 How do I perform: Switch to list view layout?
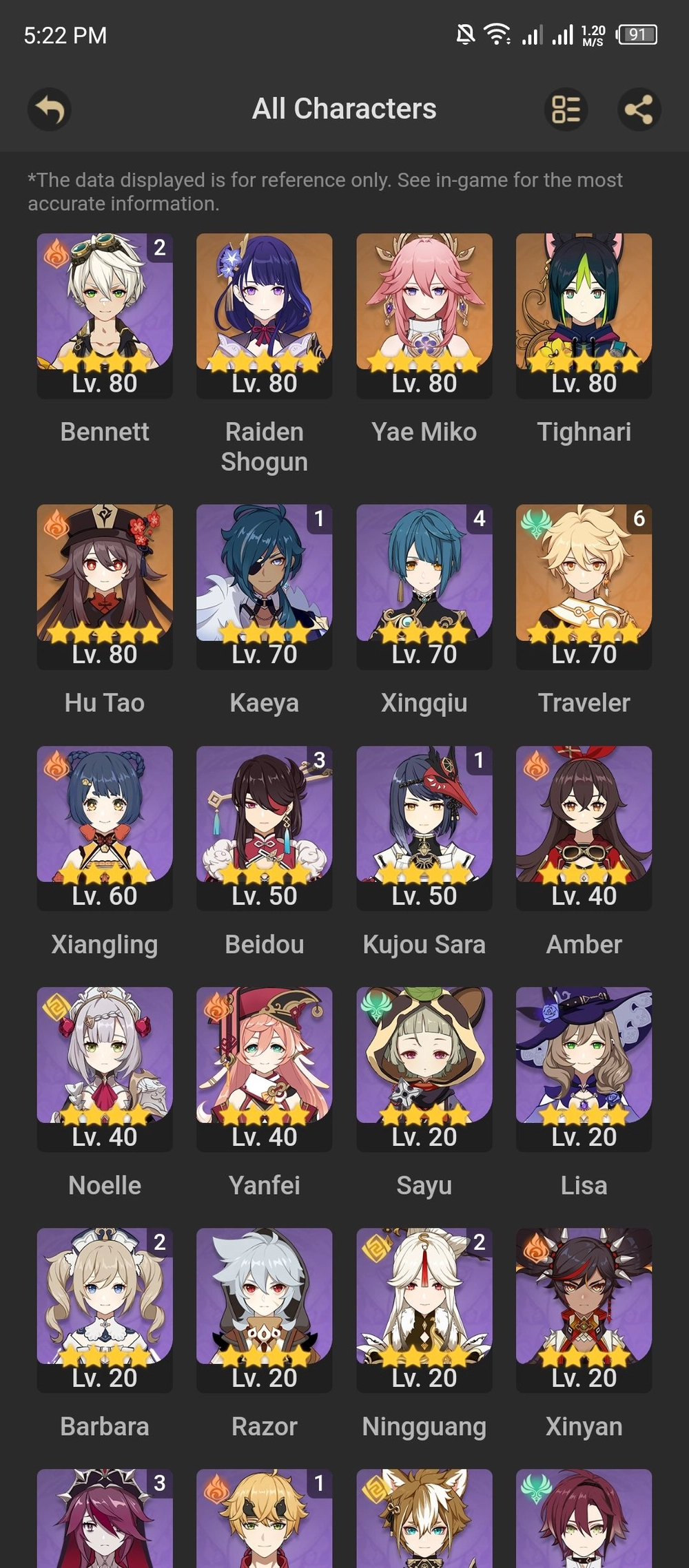tap(566, 109)
